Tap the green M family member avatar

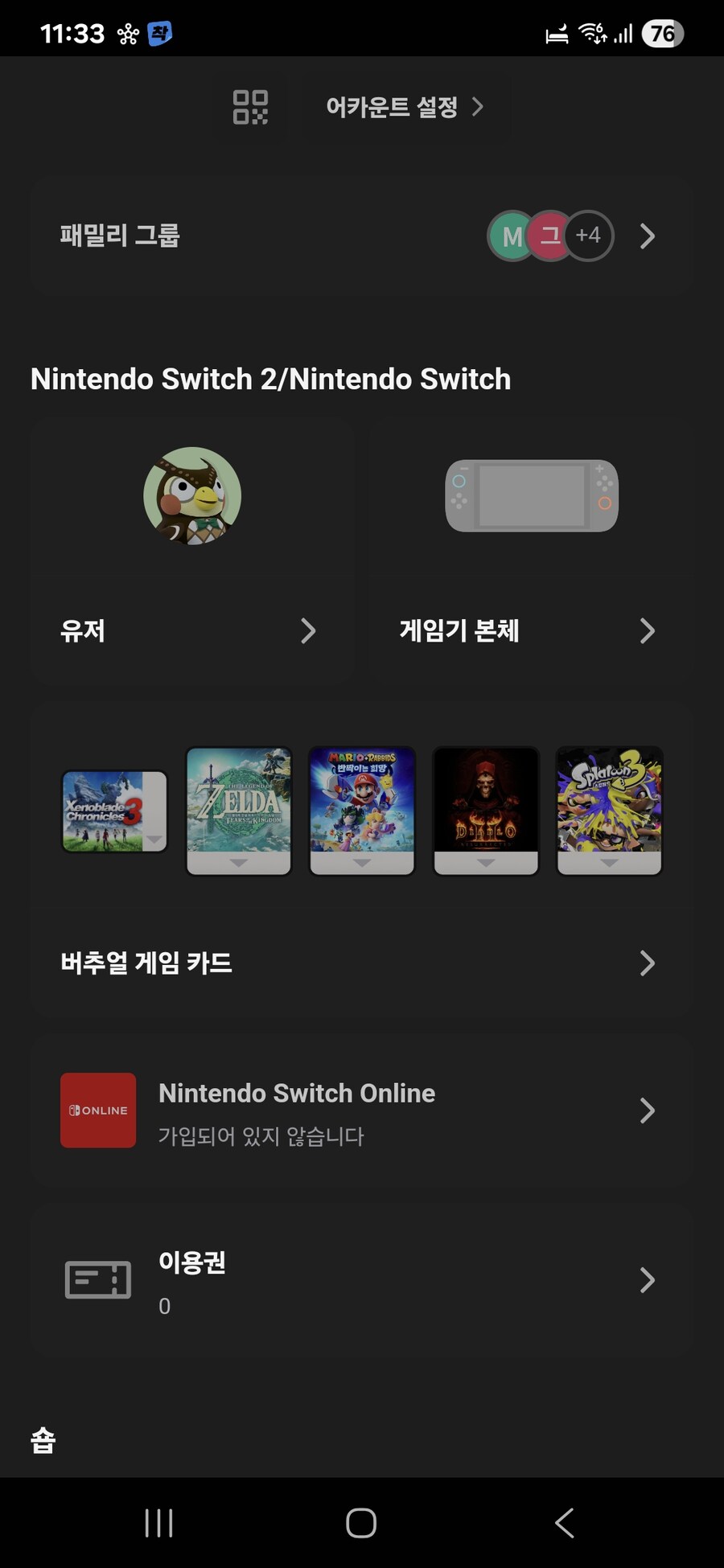coord(510,236)
